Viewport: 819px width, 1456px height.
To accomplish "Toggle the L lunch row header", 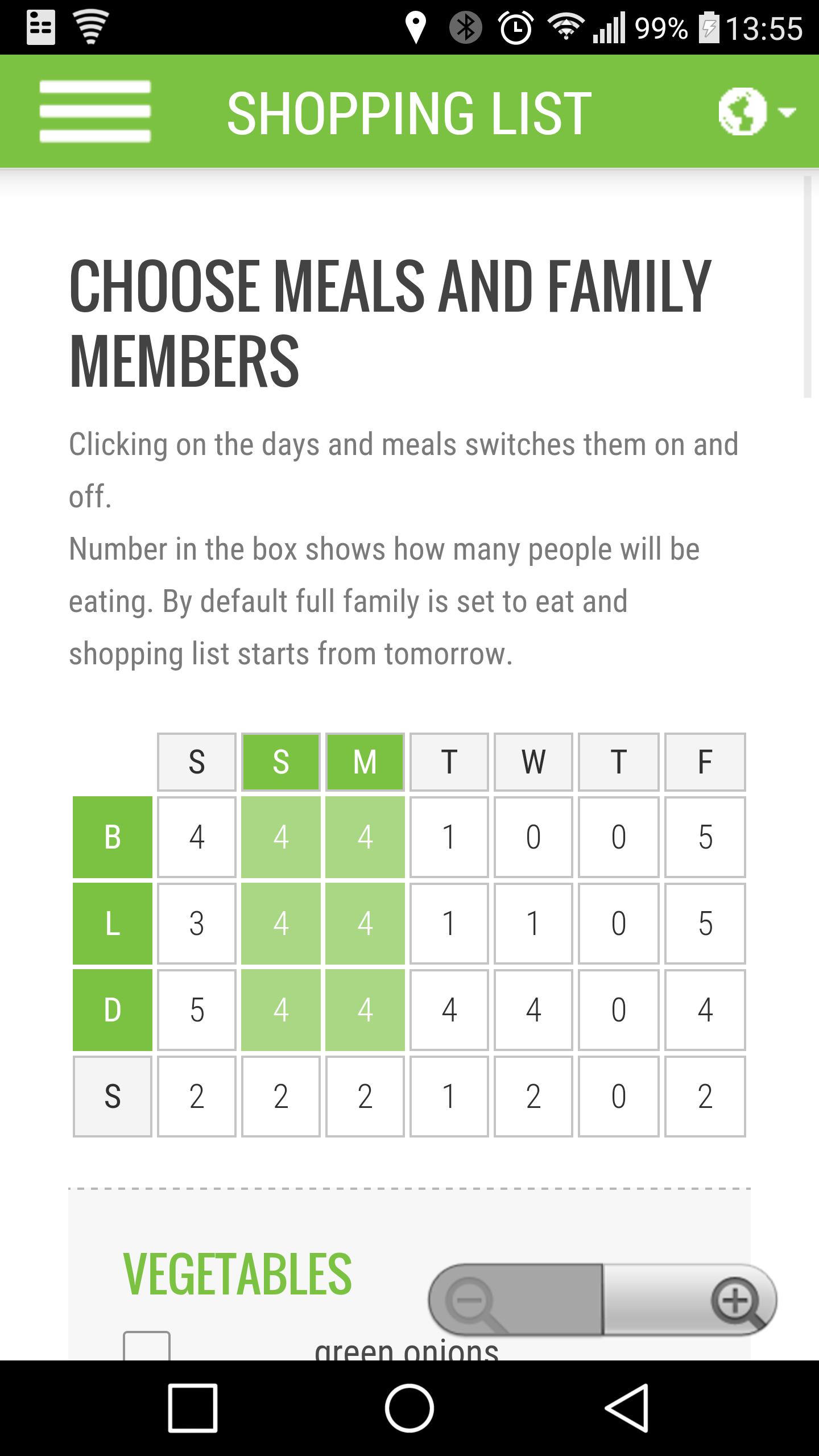I will tap(113, 923).
